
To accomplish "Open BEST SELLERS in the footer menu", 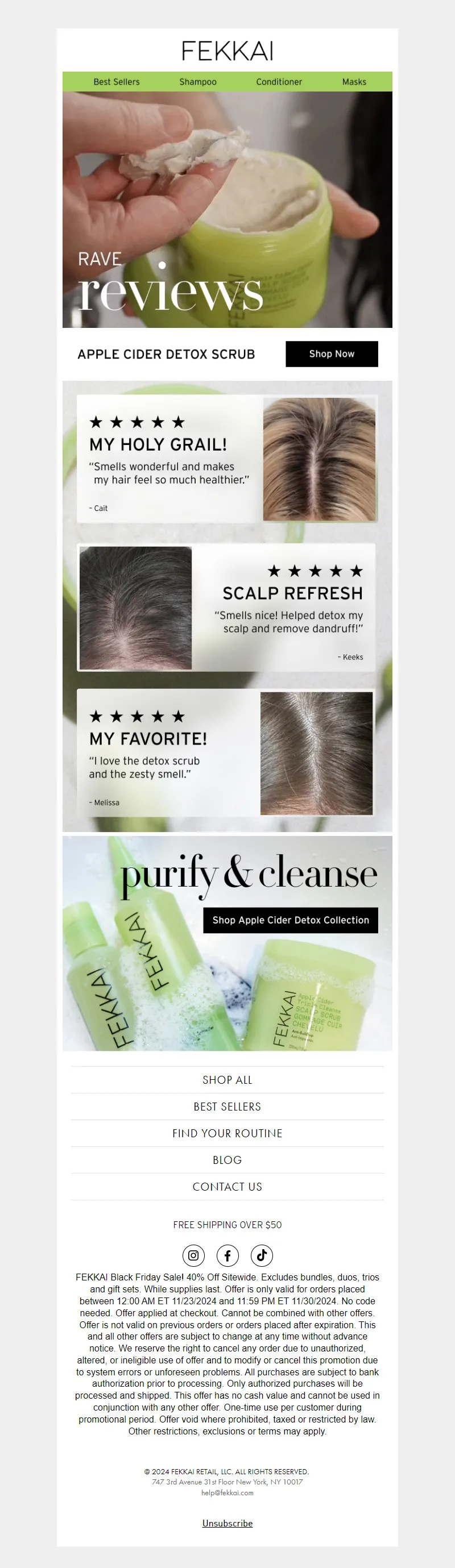I will [227, 1106].
